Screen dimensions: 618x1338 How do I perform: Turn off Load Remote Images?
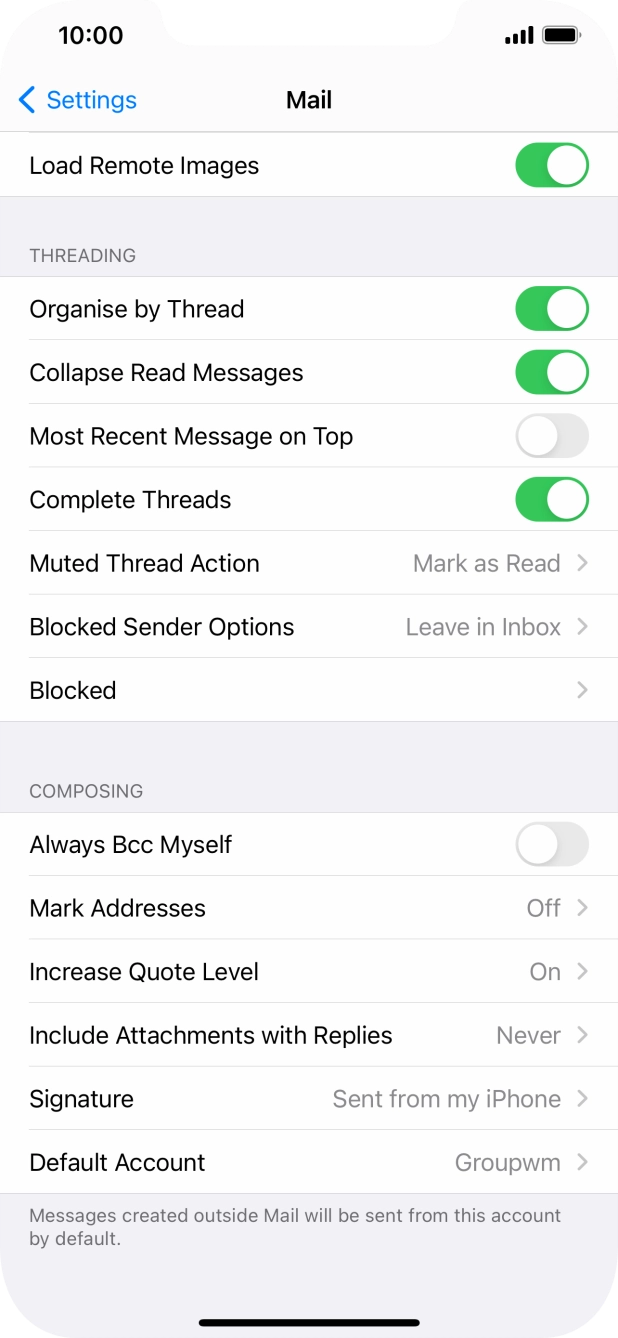point(551,166)
